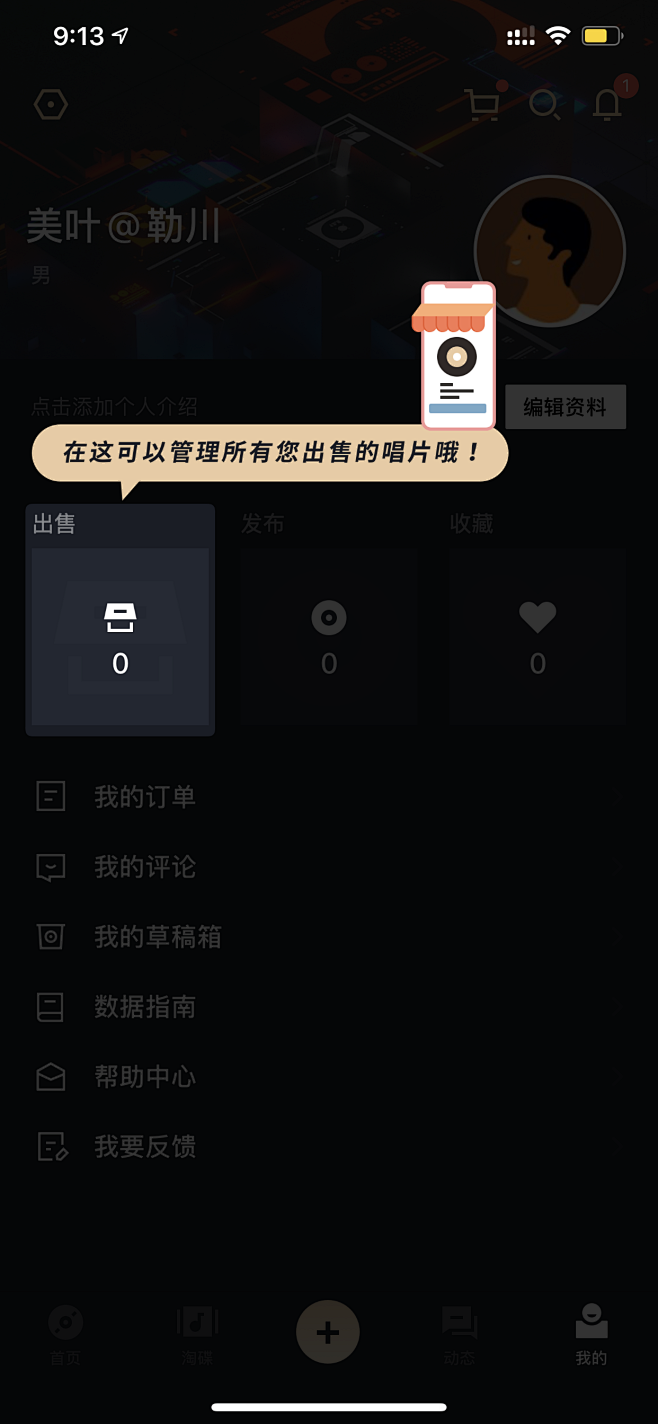Switch to the 动态 tab

[460, 1336]
